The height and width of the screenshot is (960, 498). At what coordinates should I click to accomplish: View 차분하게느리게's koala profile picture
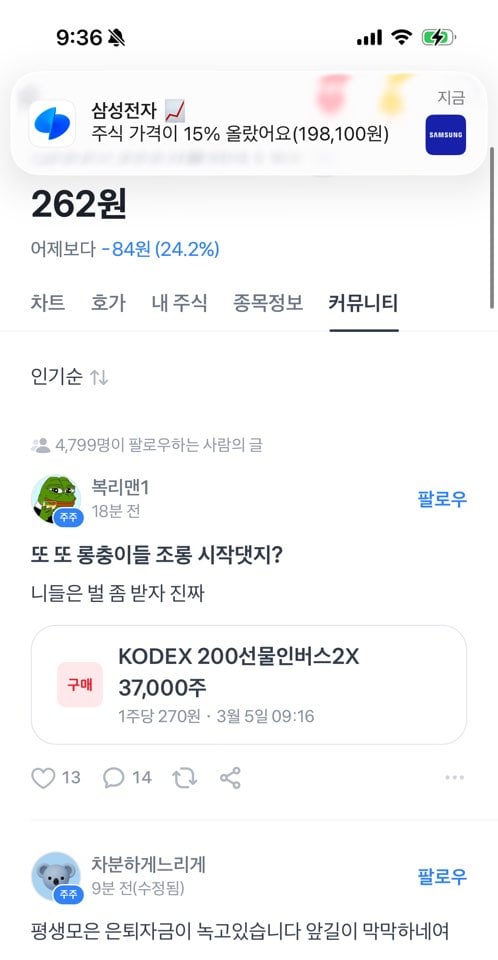[x=56, y=876]
